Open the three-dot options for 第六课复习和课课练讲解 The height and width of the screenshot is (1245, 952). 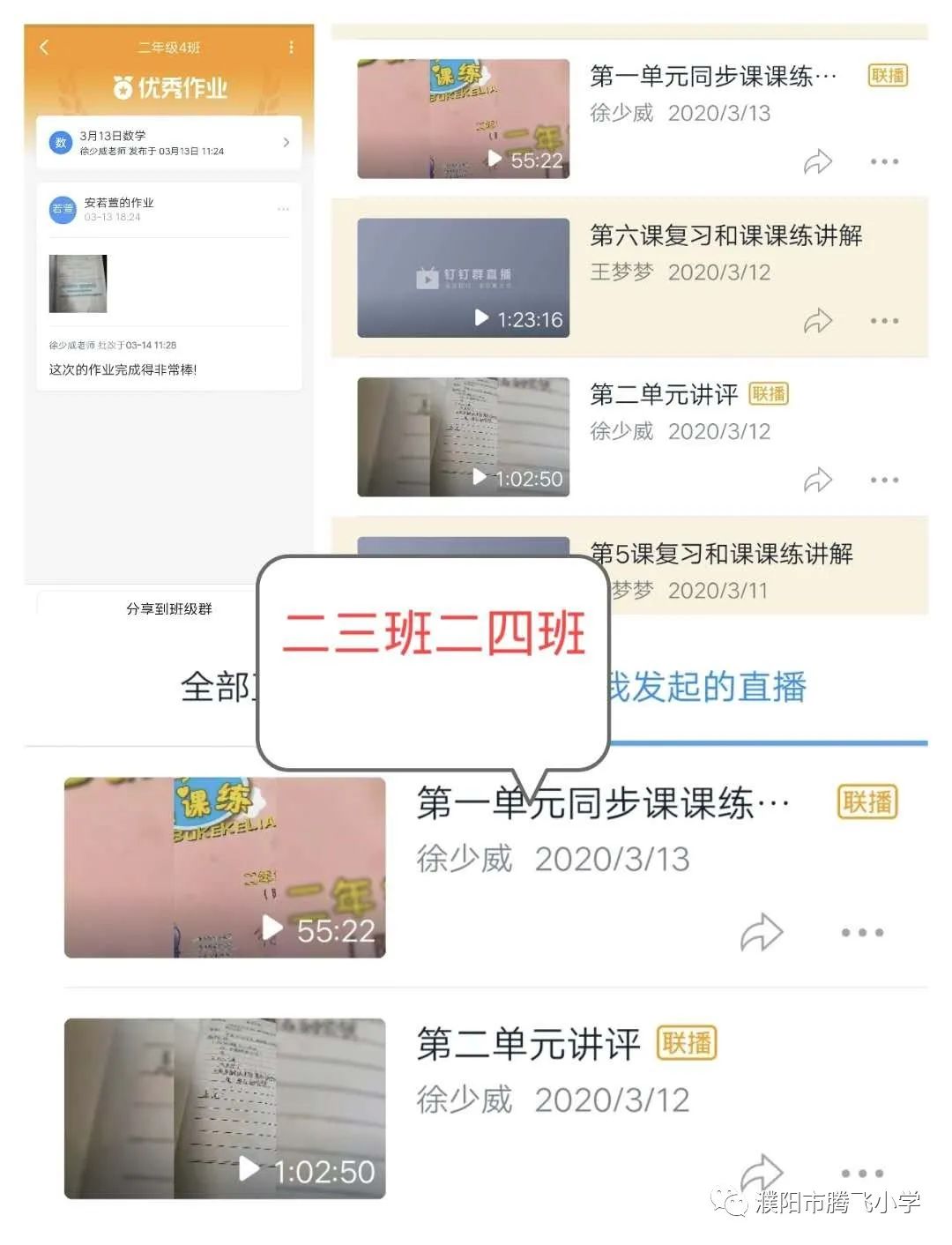pos(883,321)
